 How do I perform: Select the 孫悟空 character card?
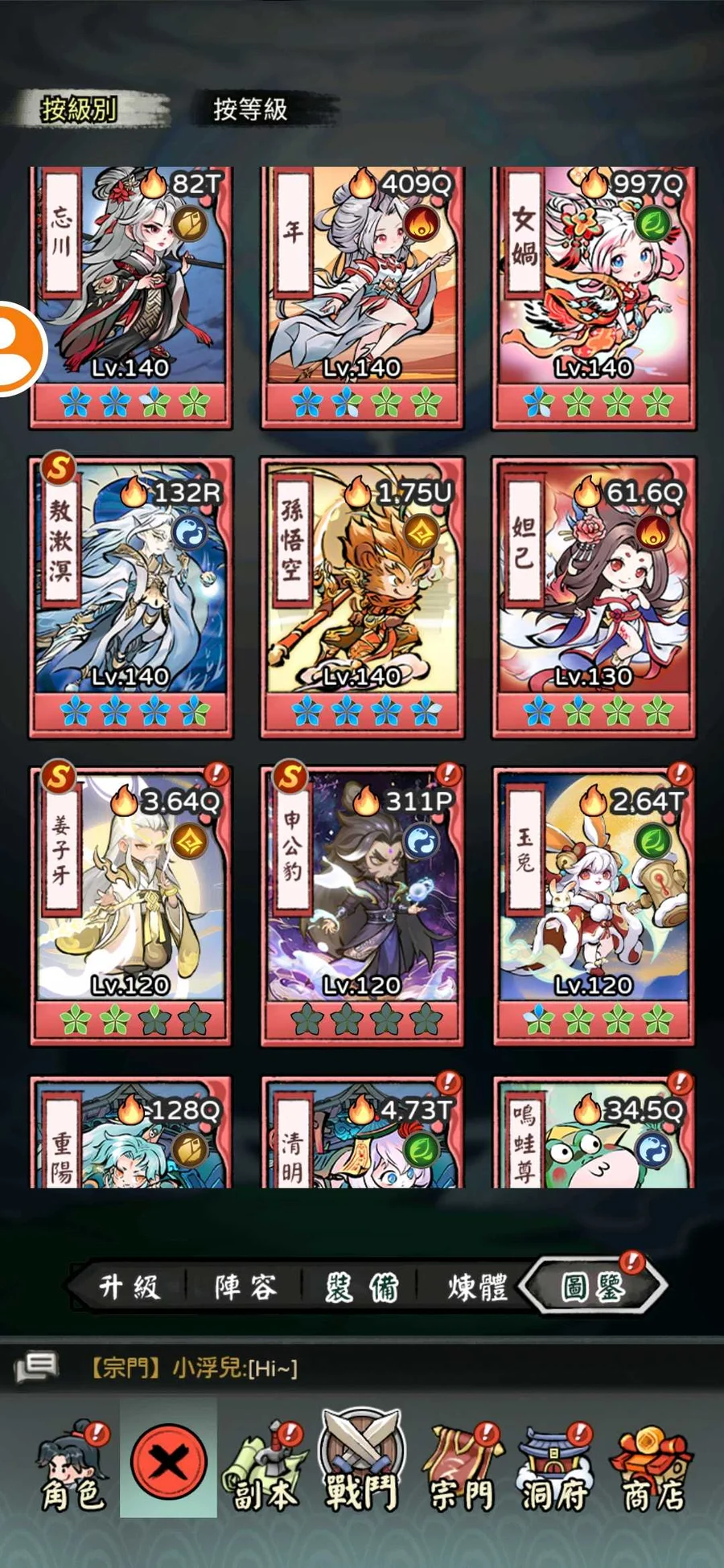[x=362, y=597]
